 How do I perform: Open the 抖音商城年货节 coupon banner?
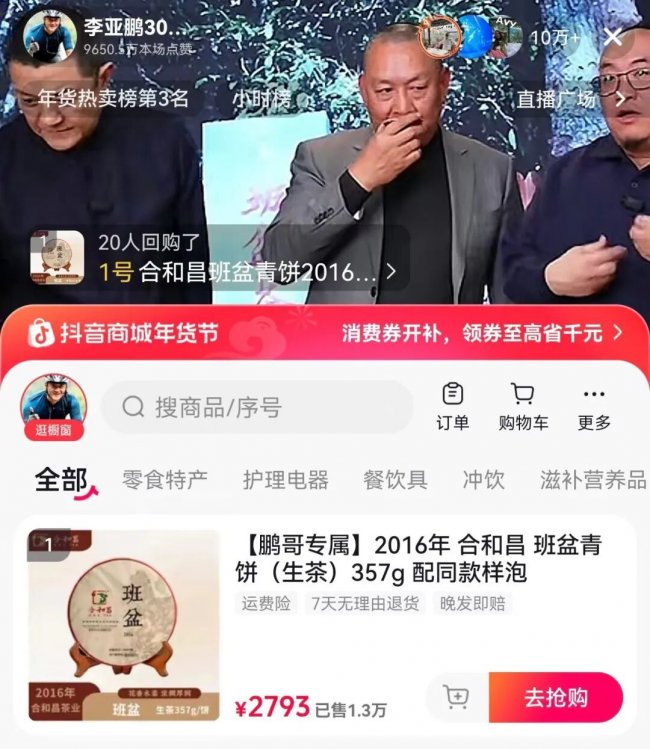[x=324, y=333]
